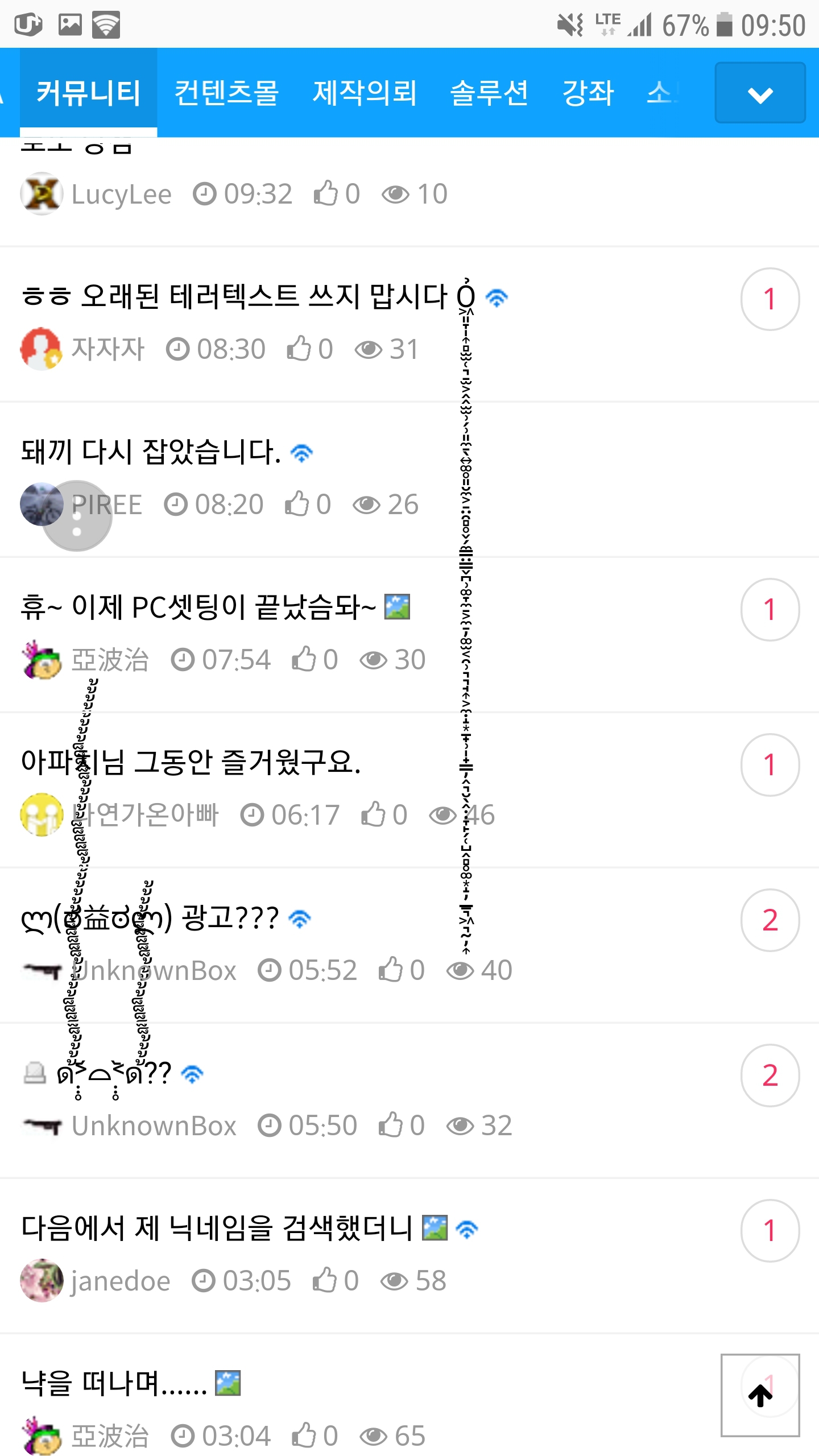Select the 강좌 tab
The image size is (819, 1456).
(x=588, y=93)
